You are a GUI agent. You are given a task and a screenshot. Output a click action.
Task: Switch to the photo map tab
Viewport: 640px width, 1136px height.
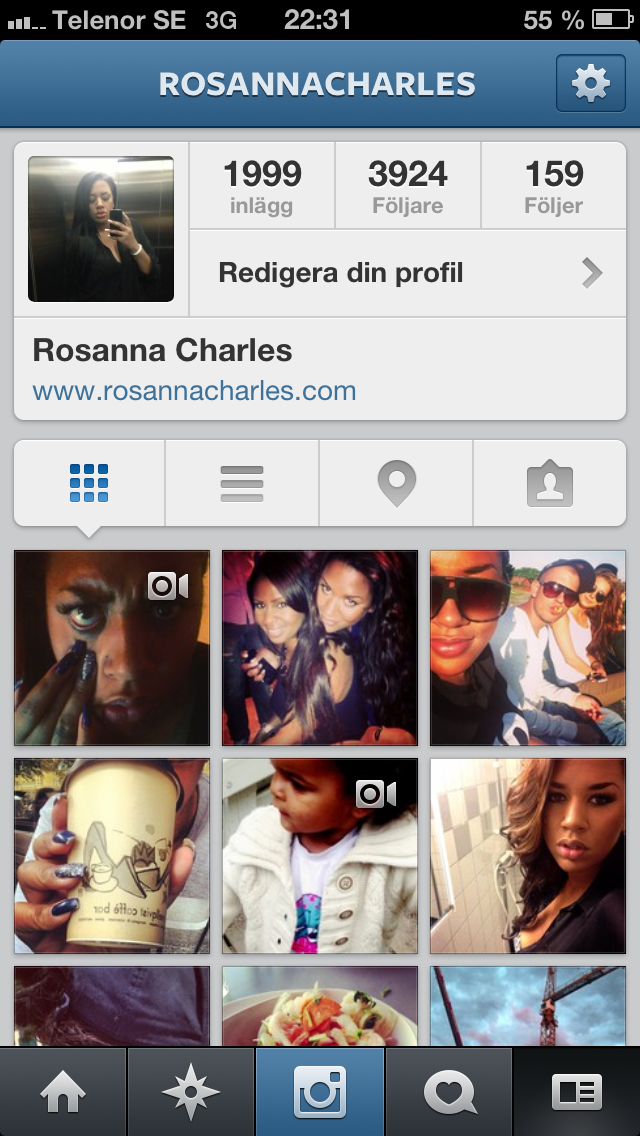click(396, 484)
